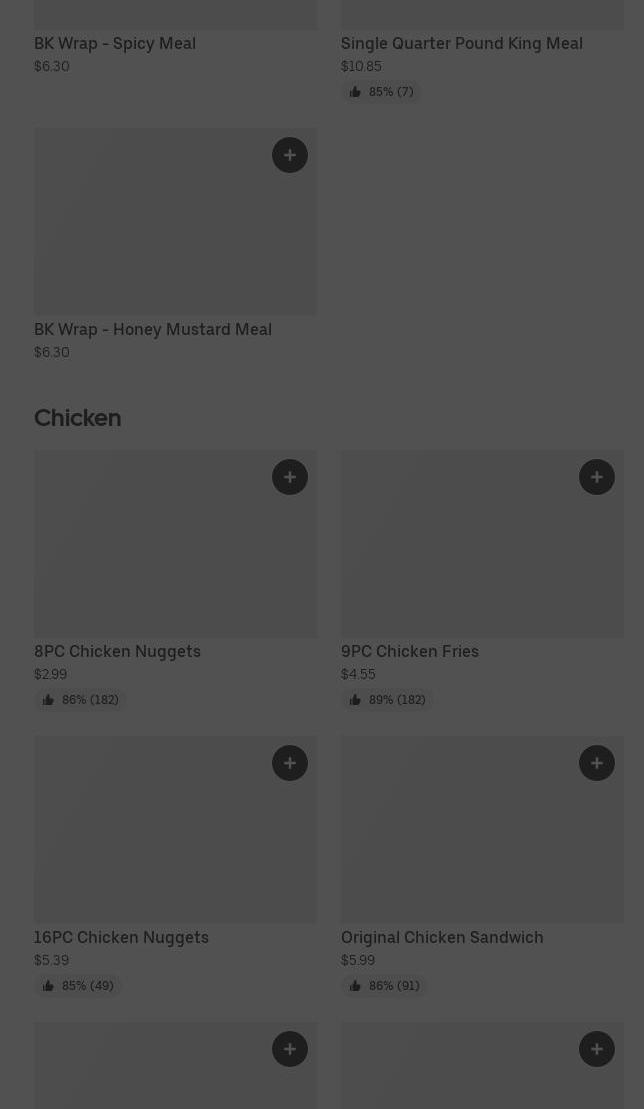Add 8PC Chicken Nuggets to cart

pos(290,477)
